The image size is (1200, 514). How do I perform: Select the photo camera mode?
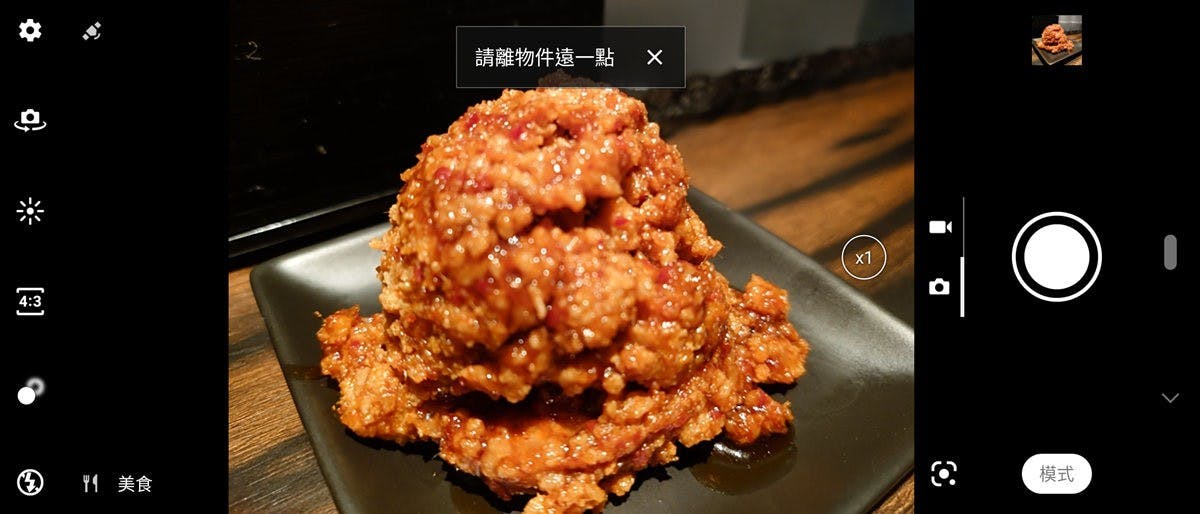pyautogui.click(x=939, y=287)
